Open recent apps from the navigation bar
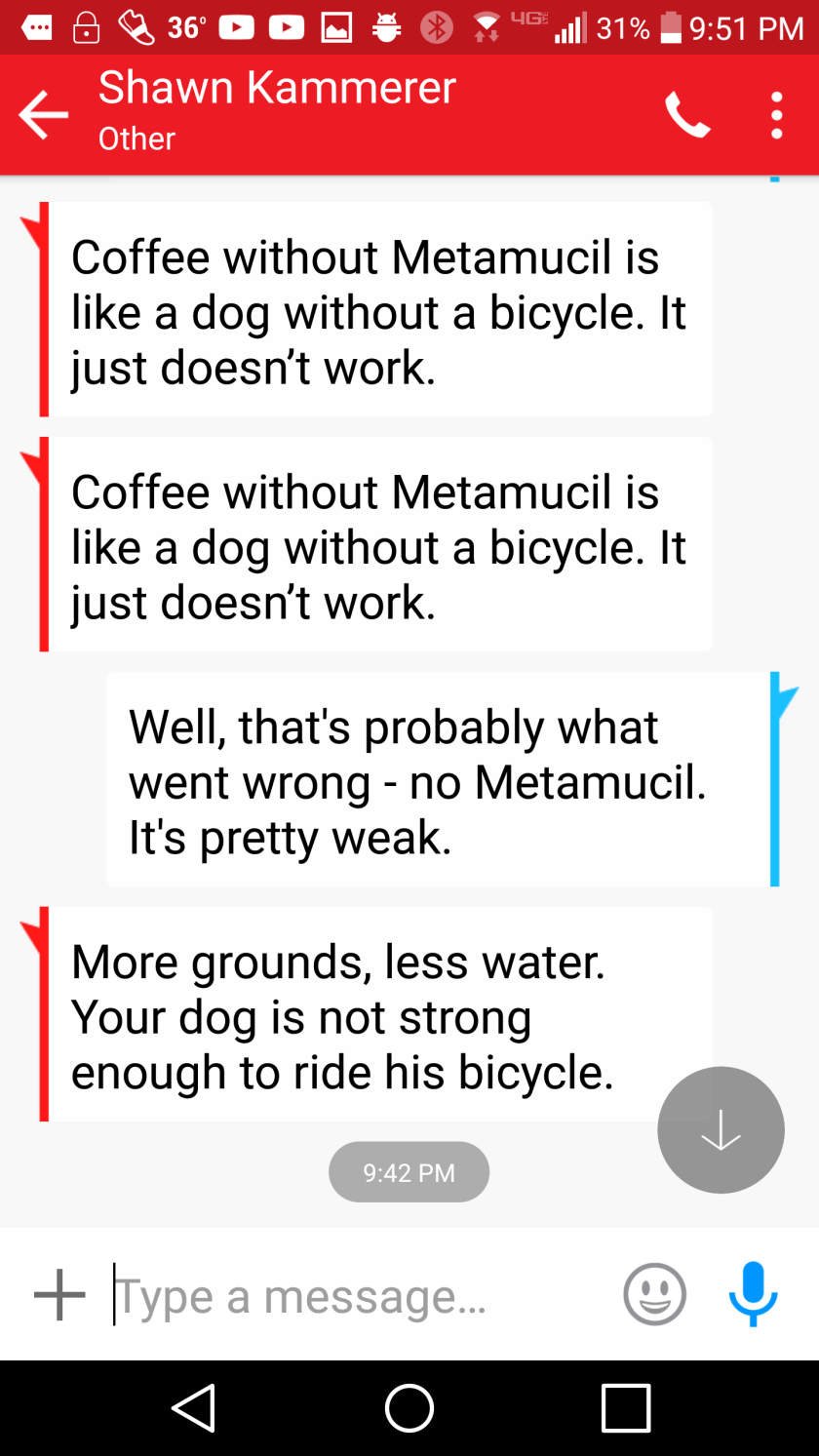819x1456 pixels. tap(625, 1408)
